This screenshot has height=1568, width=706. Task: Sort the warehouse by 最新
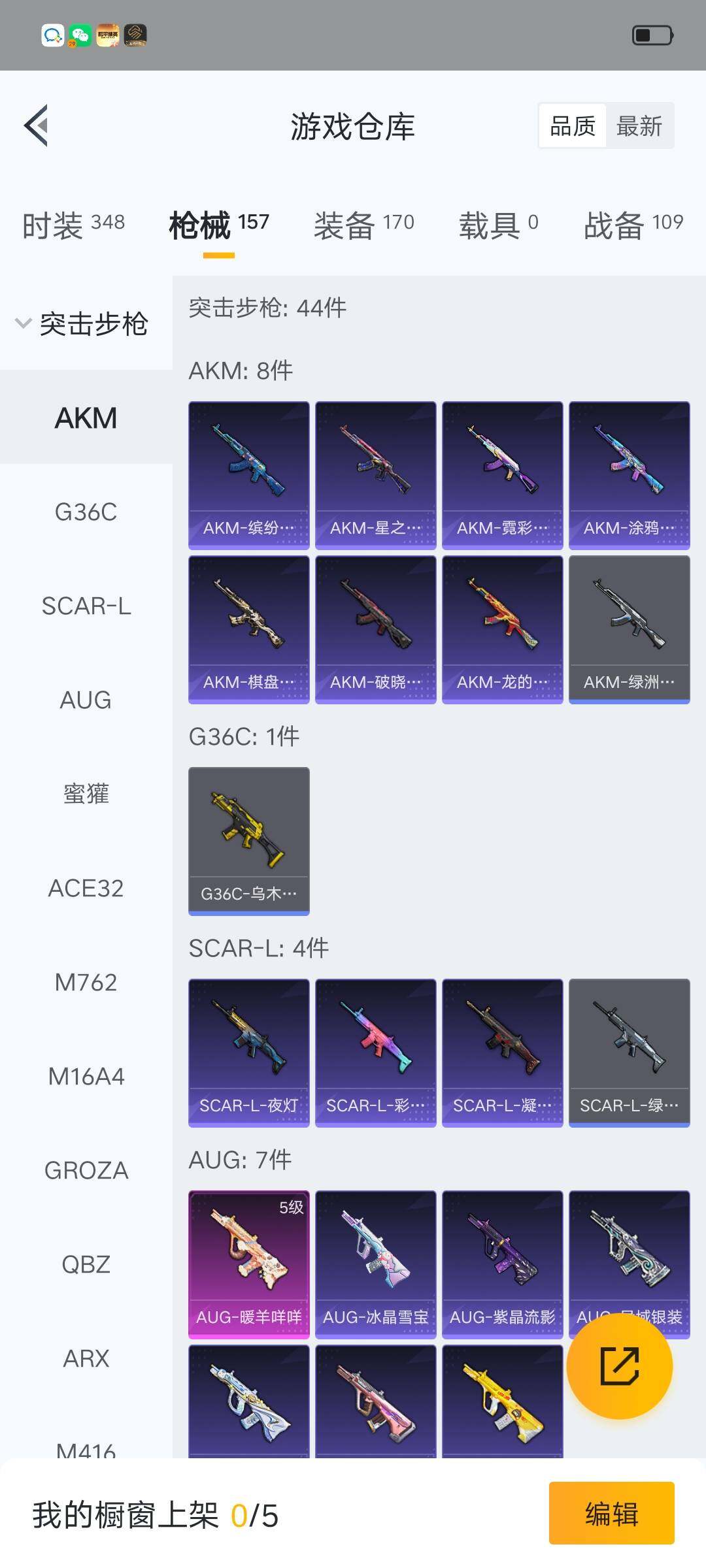pyautogui.click(x=639, y=126)
